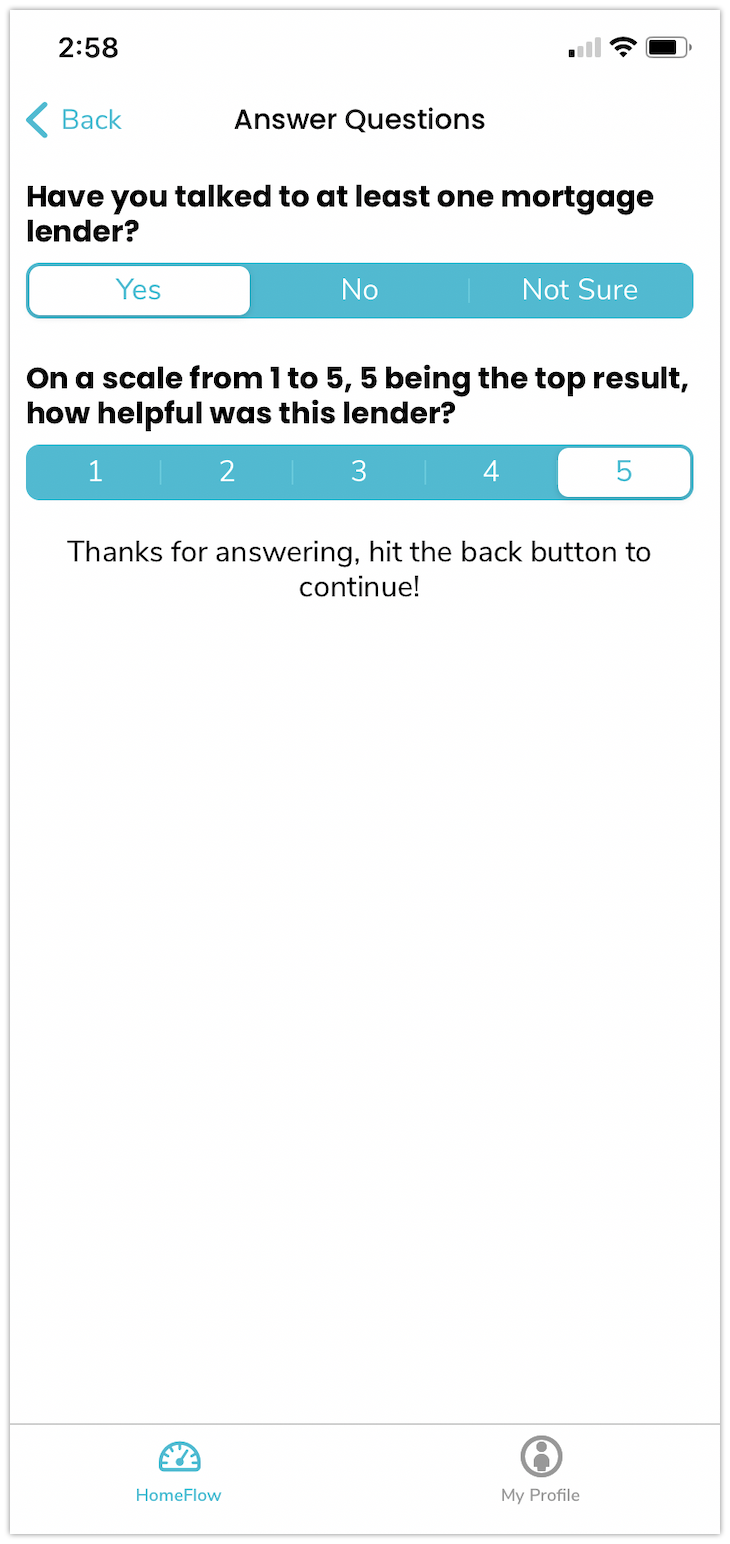
Task: Rate lender helpfulness as 1
Action: [95, 472]
